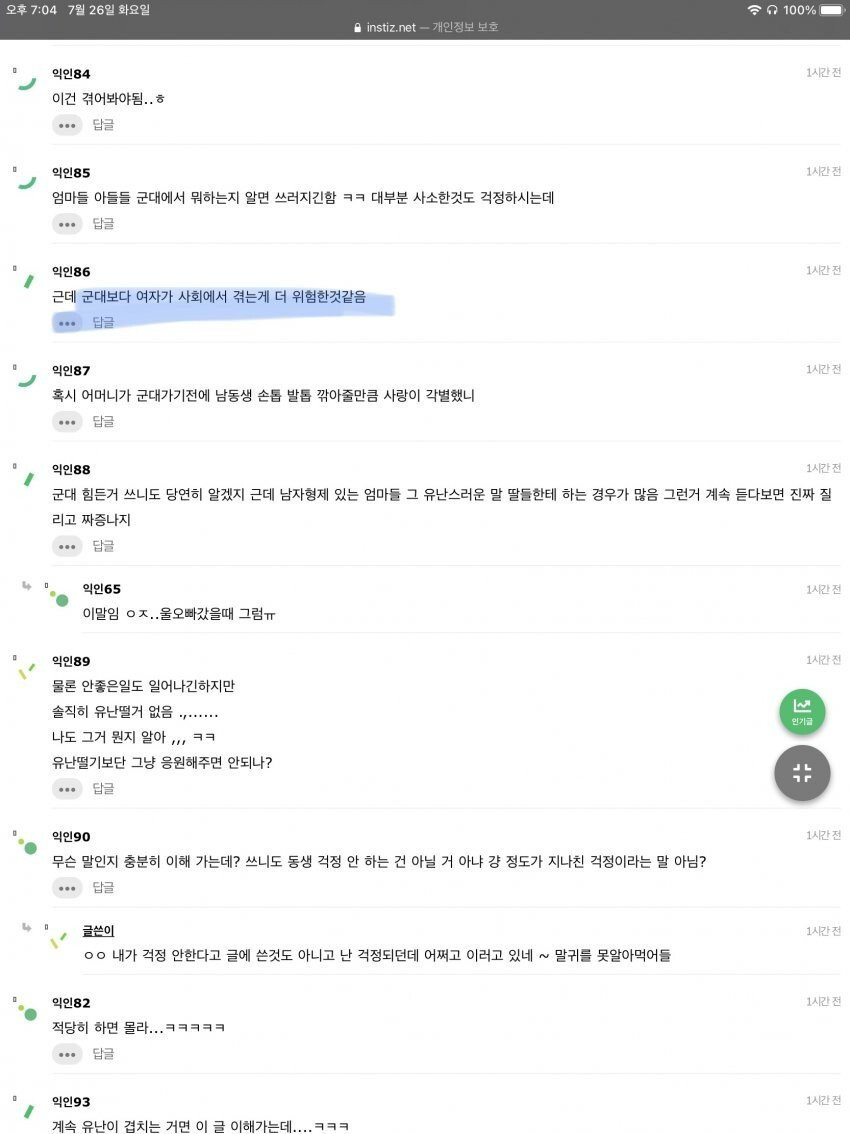Tap 답글 under 익인87's comment
This screenshot has height=1134, width=850.
[103, 421]
